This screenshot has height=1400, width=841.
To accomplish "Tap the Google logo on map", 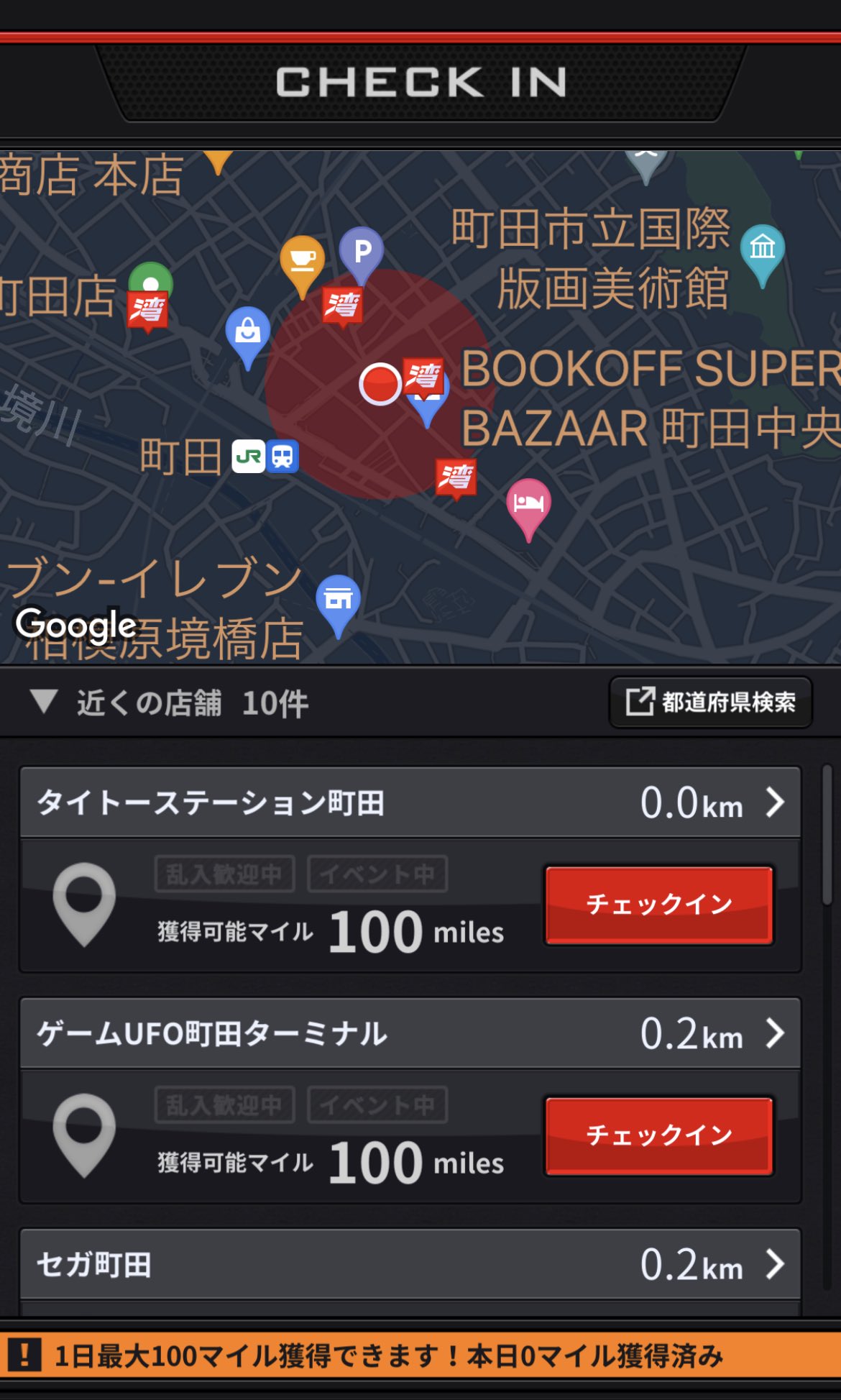I will pos(76,625).
